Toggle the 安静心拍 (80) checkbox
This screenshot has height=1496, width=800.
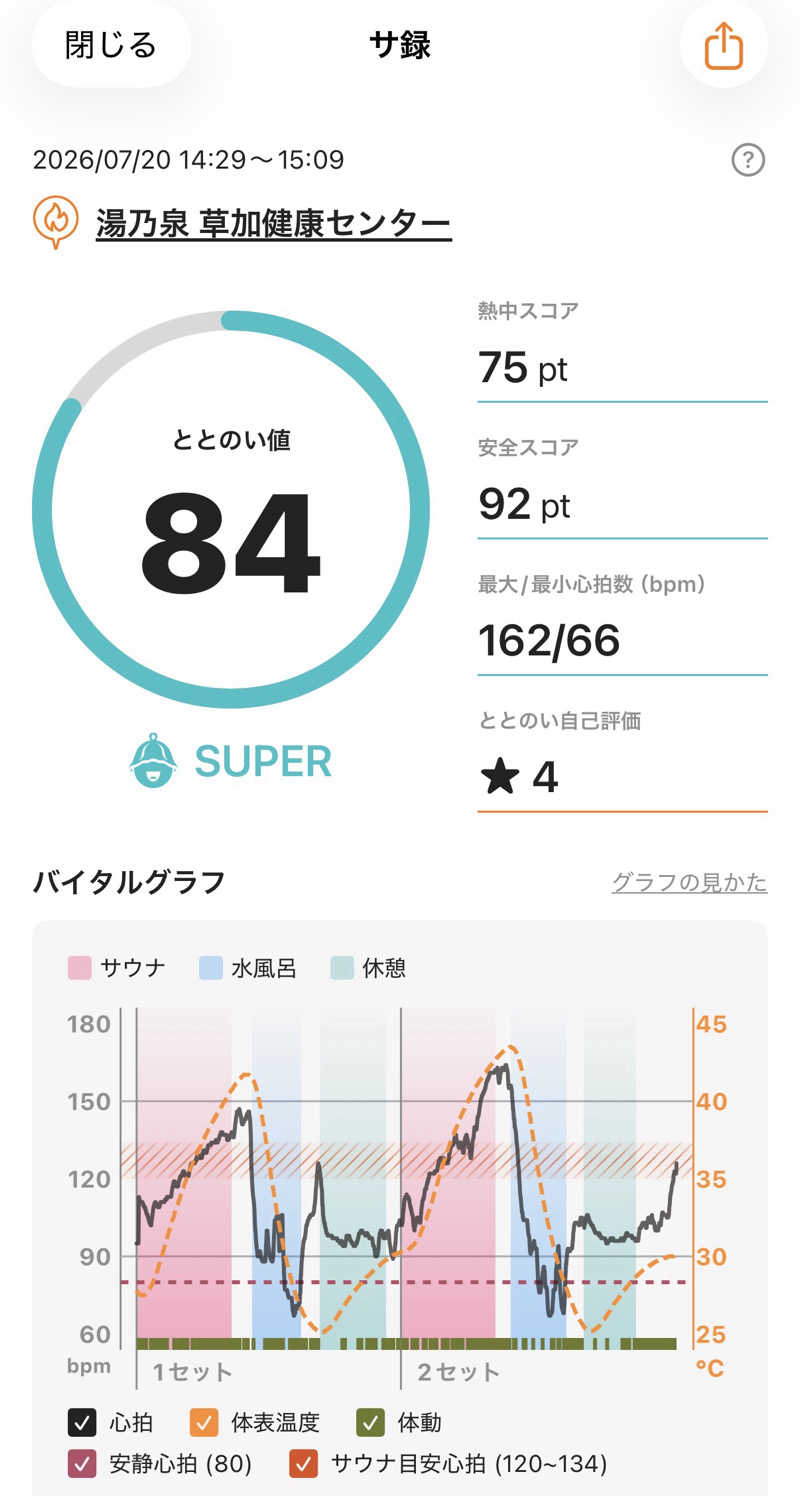pyautogui.click(x=82, y=1465)
